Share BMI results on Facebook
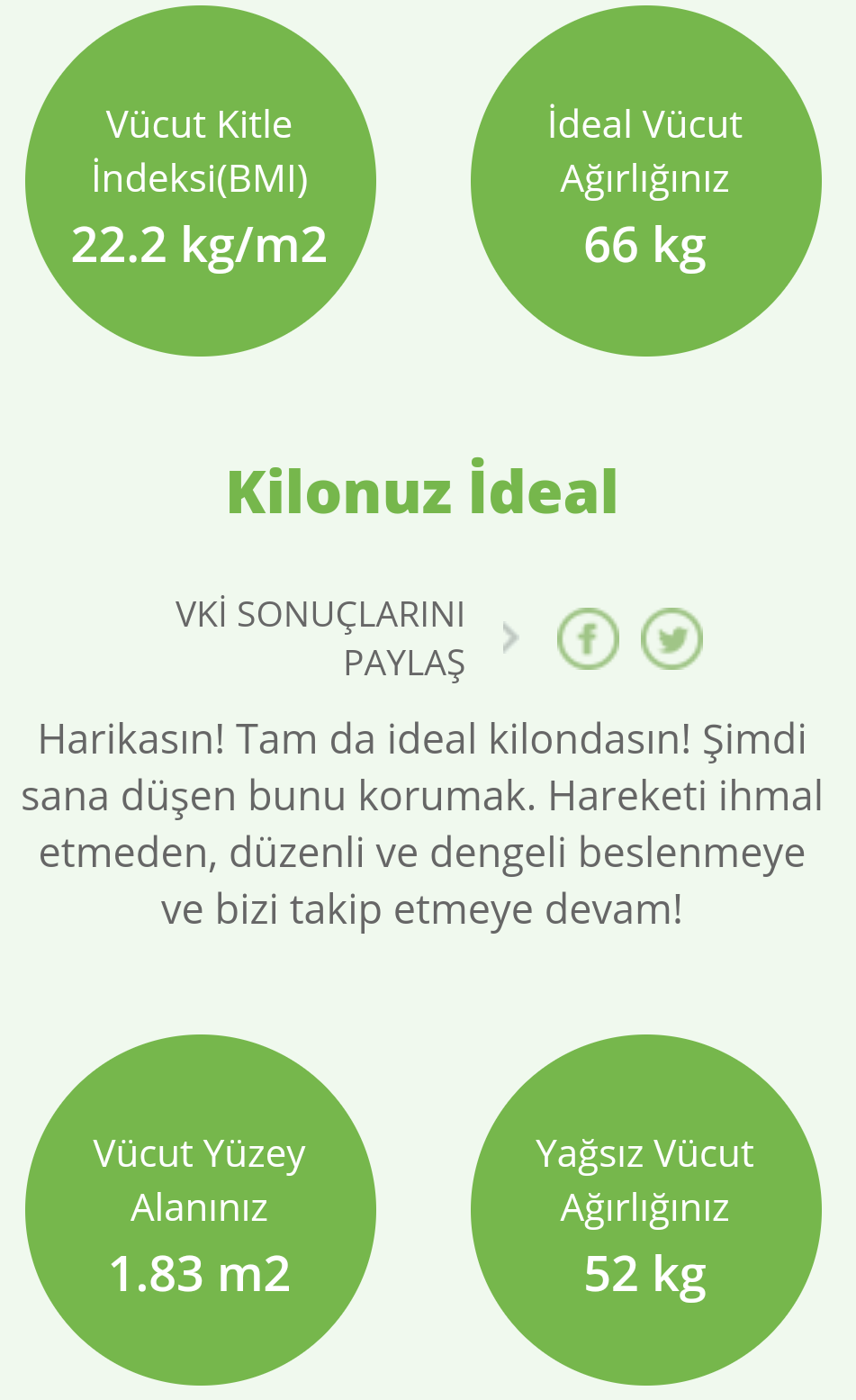Viewport: 856px width, 1400px height. (588, 639)
